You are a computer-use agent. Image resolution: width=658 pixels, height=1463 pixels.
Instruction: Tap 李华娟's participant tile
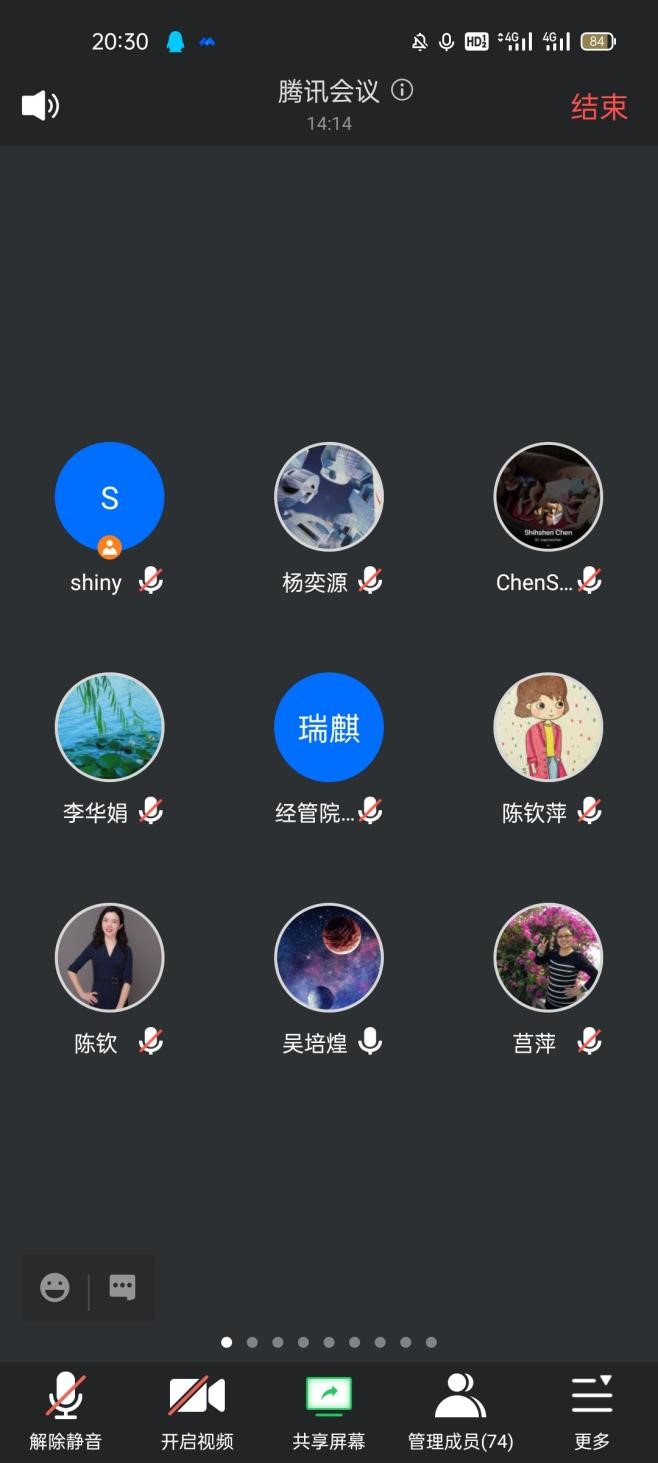click(x=109, y=727)
